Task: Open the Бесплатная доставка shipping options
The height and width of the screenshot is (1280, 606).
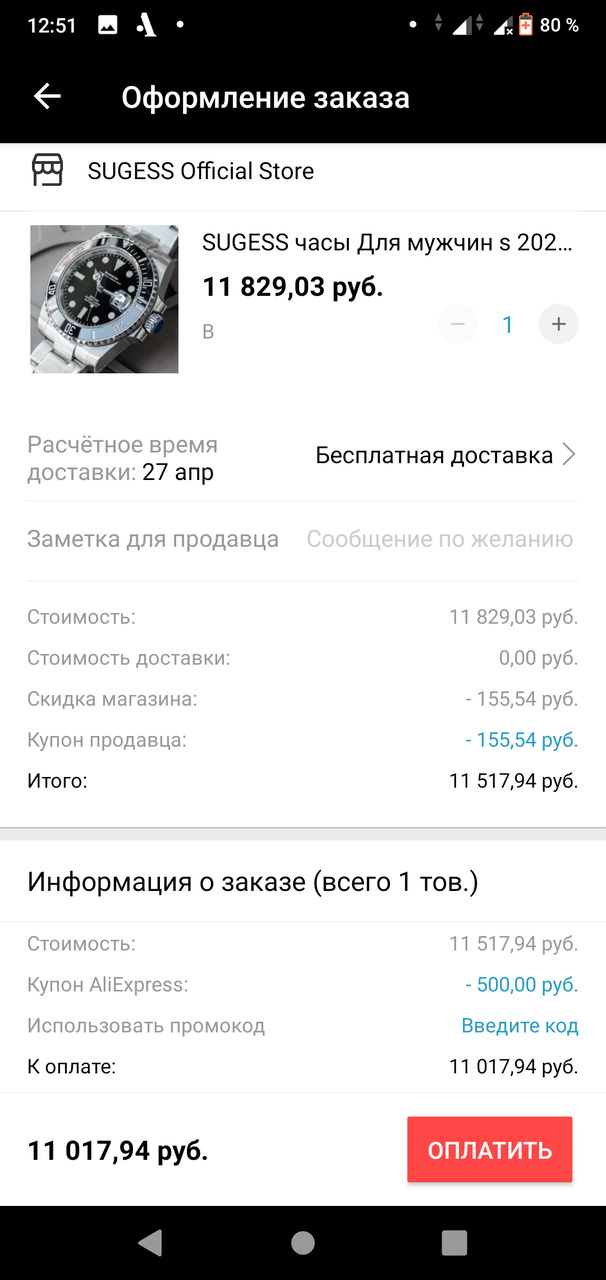Action: 445,456
